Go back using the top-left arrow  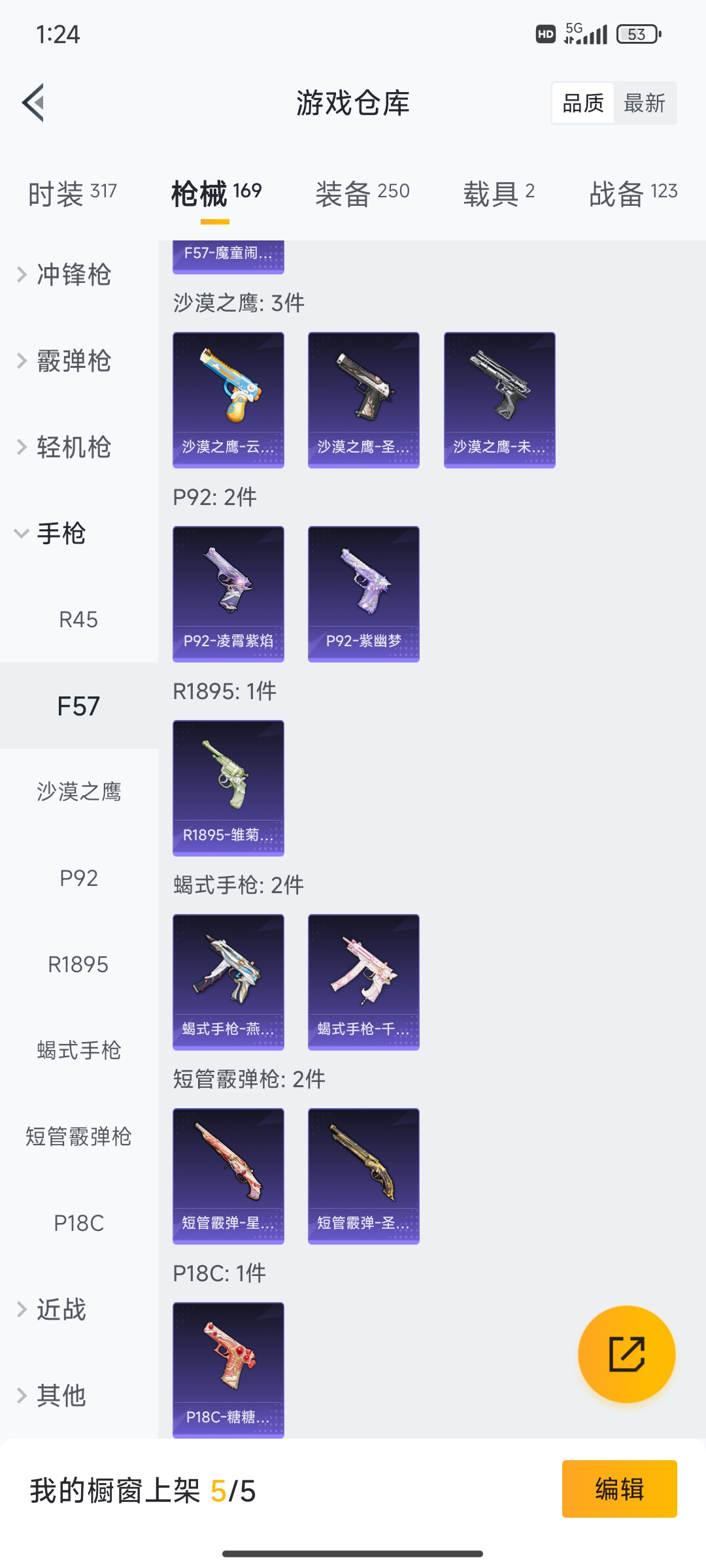pyautogui.click(x=34, y=103)
